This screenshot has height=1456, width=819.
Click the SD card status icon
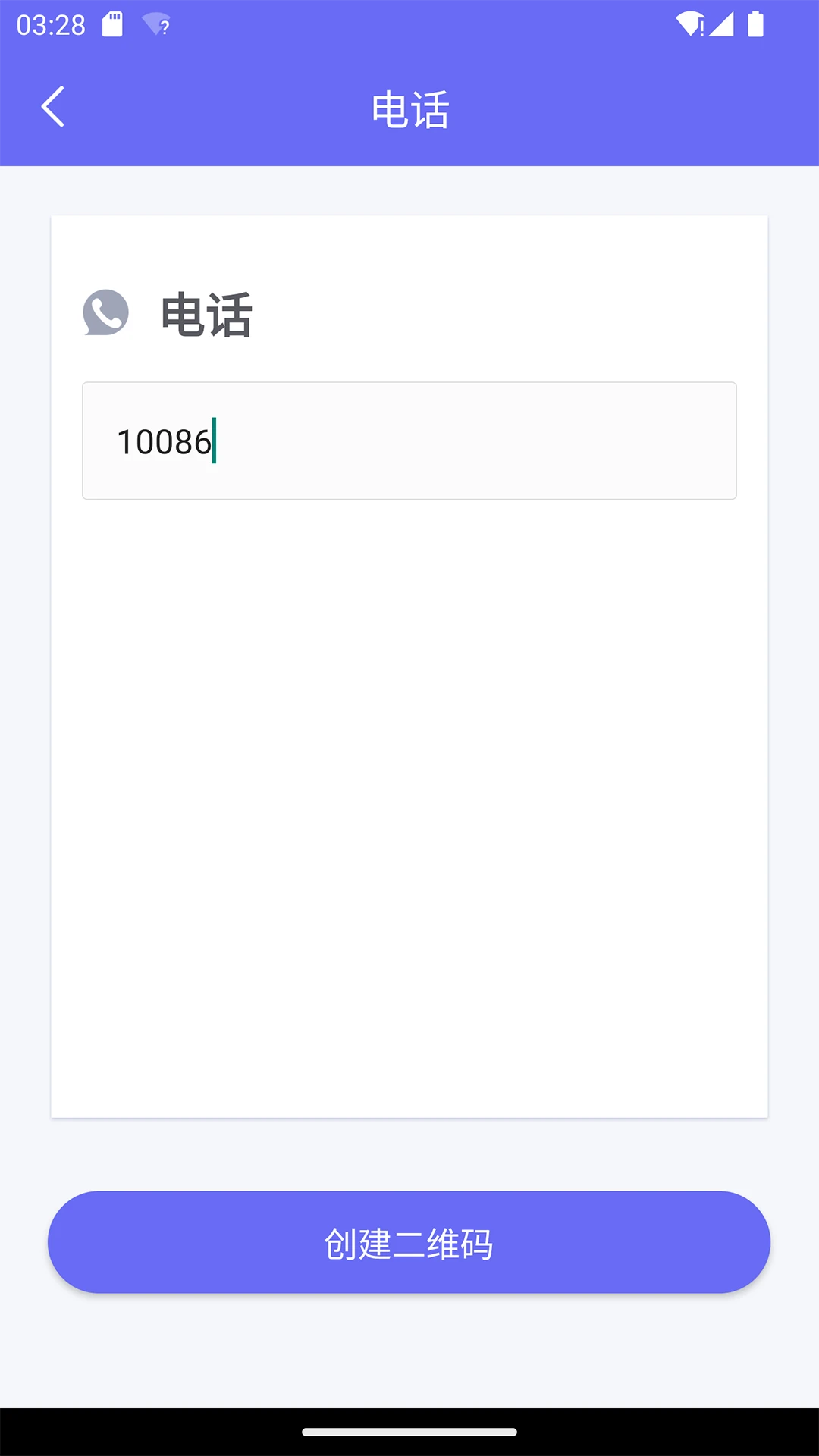[114, 23]
